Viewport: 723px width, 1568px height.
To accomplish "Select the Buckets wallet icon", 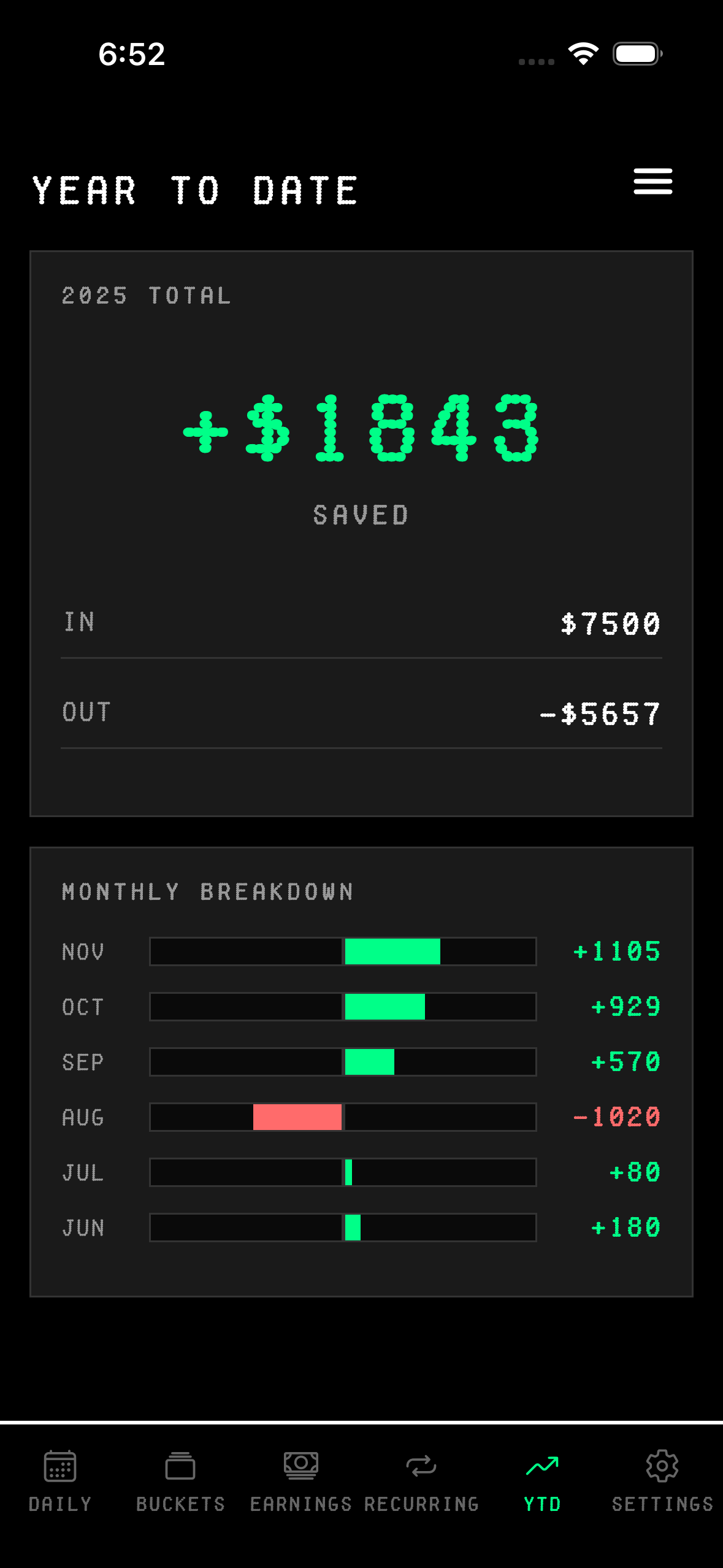I will [181, 1466].
